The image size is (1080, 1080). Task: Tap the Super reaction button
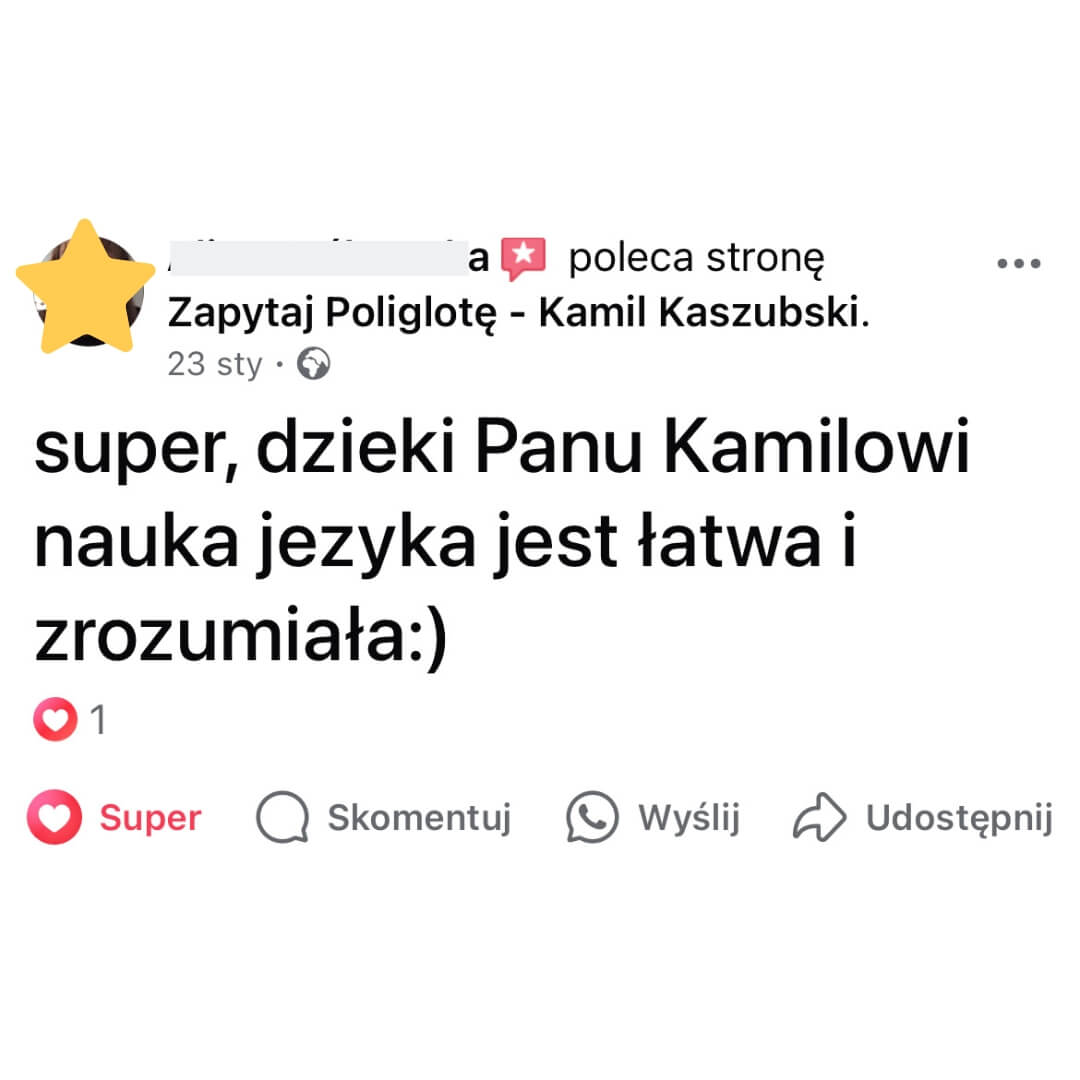point(114,818)
